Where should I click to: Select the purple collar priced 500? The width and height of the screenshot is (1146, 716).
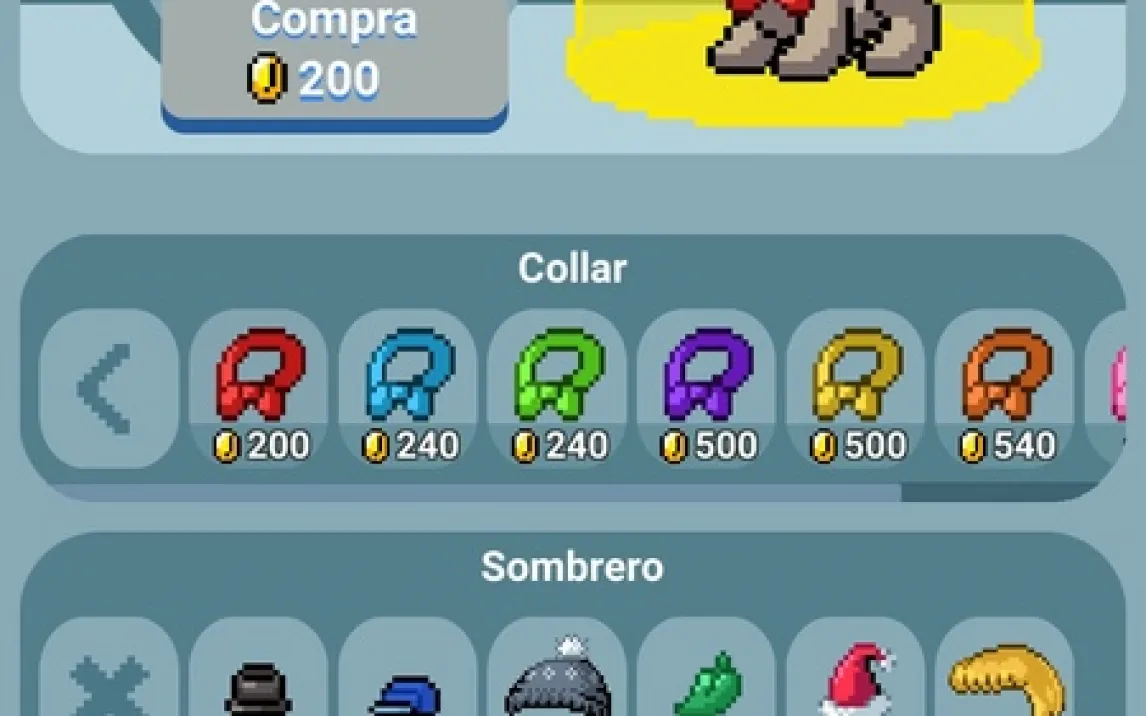click(x=707, y=391)
